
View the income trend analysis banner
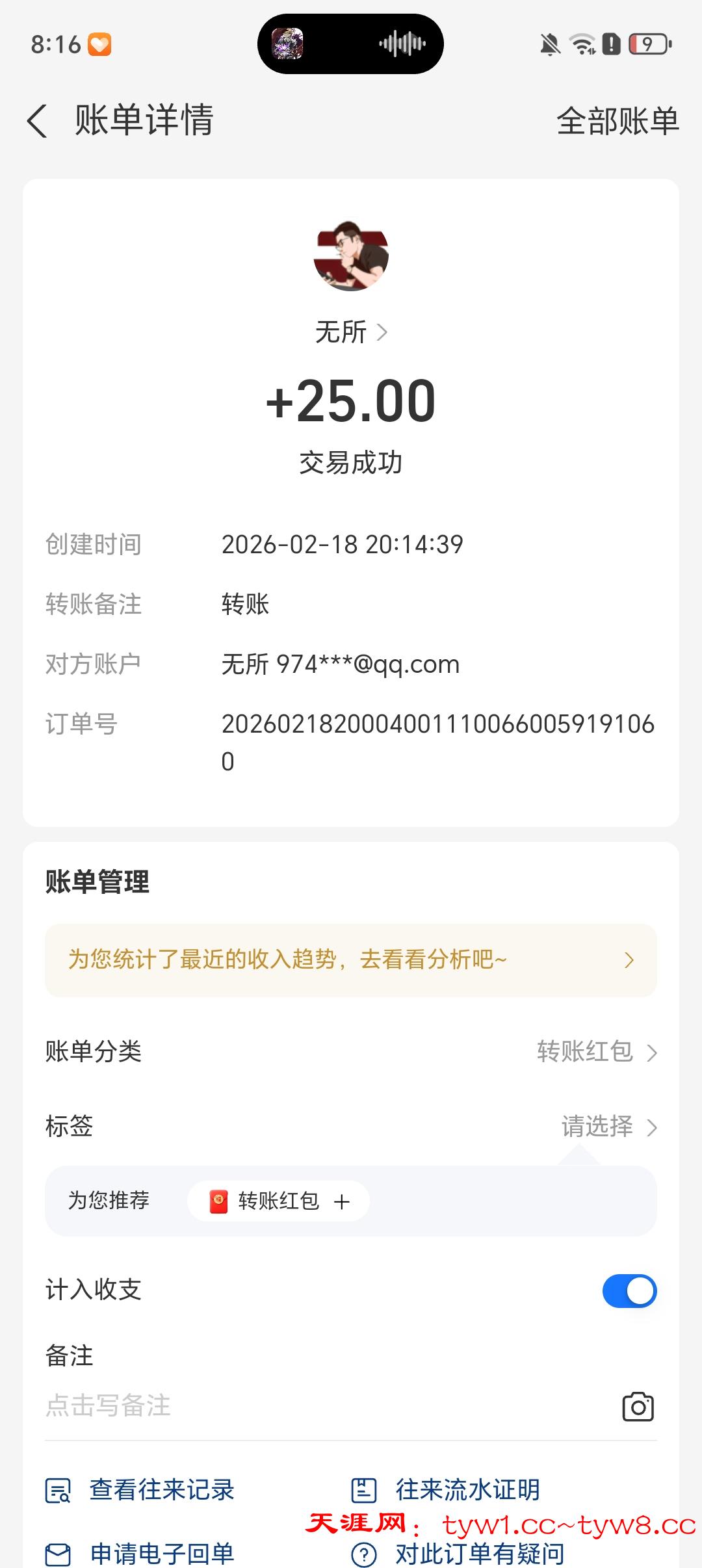click(x=351, y=960)
